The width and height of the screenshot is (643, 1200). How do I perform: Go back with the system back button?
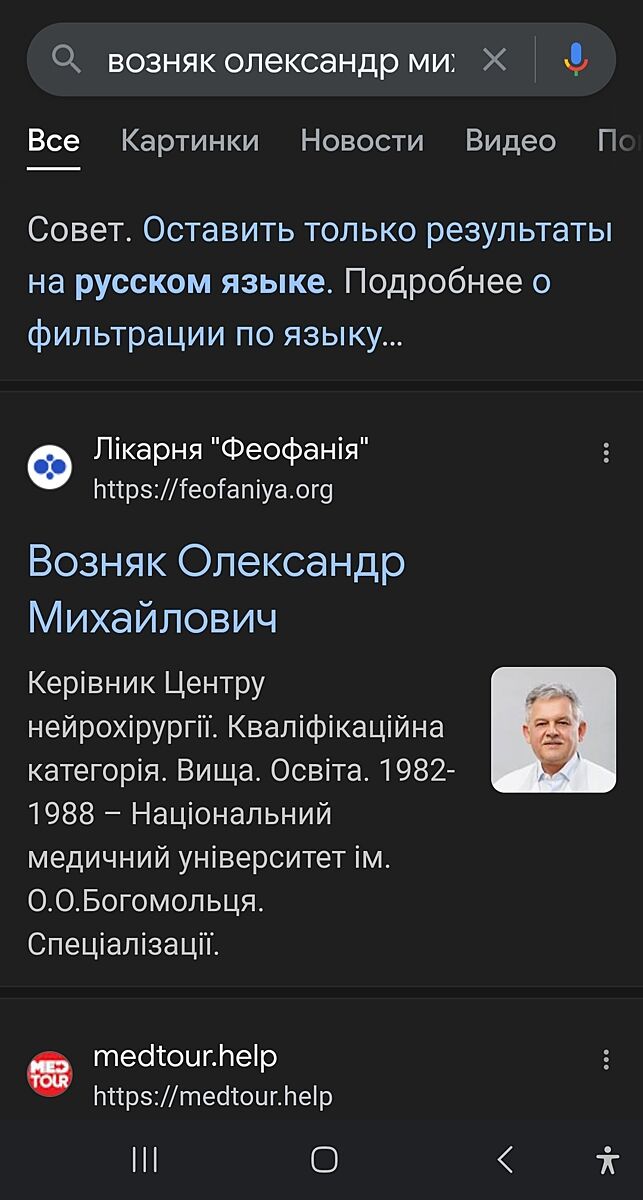point(505,1160)
